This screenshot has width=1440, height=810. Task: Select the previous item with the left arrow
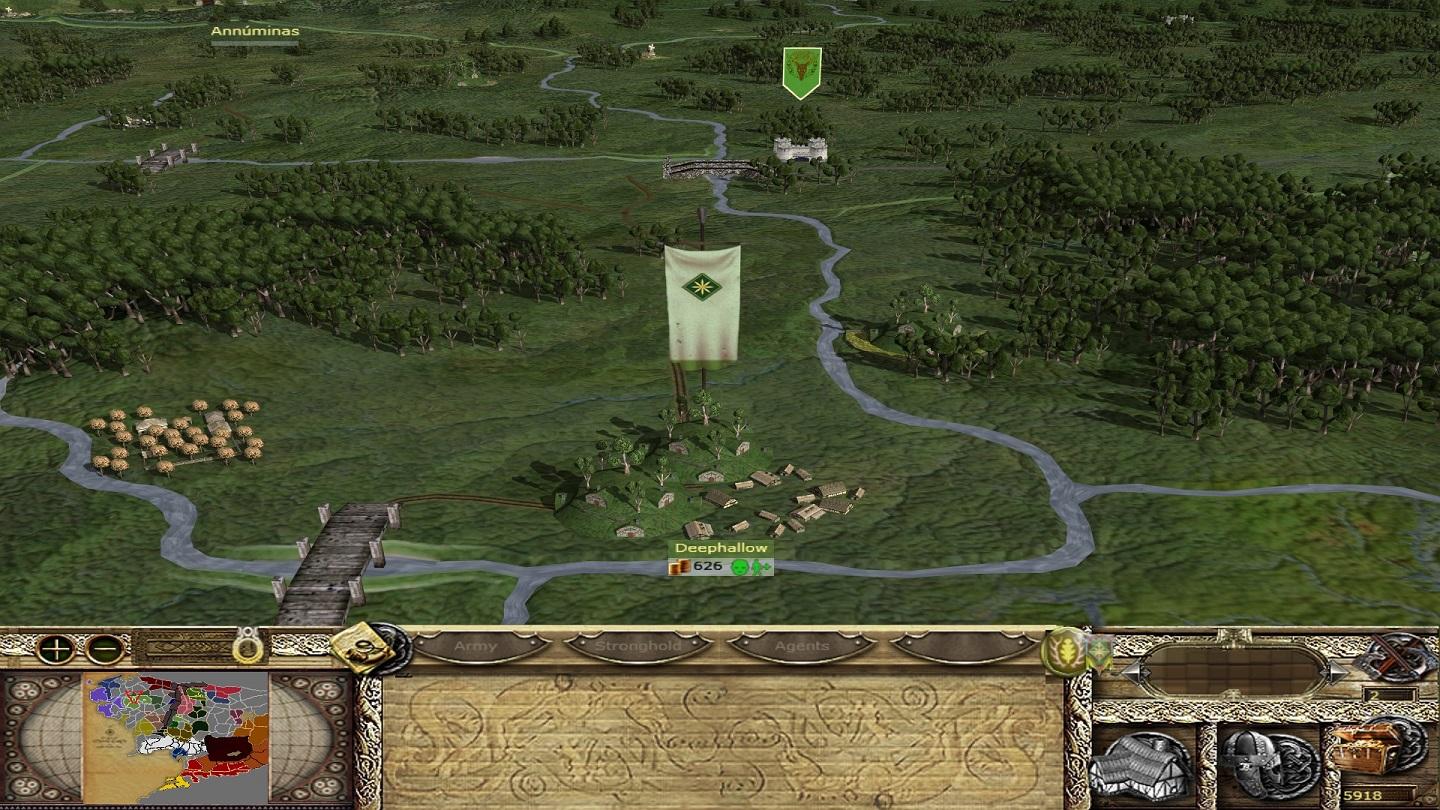[1133, 671]
